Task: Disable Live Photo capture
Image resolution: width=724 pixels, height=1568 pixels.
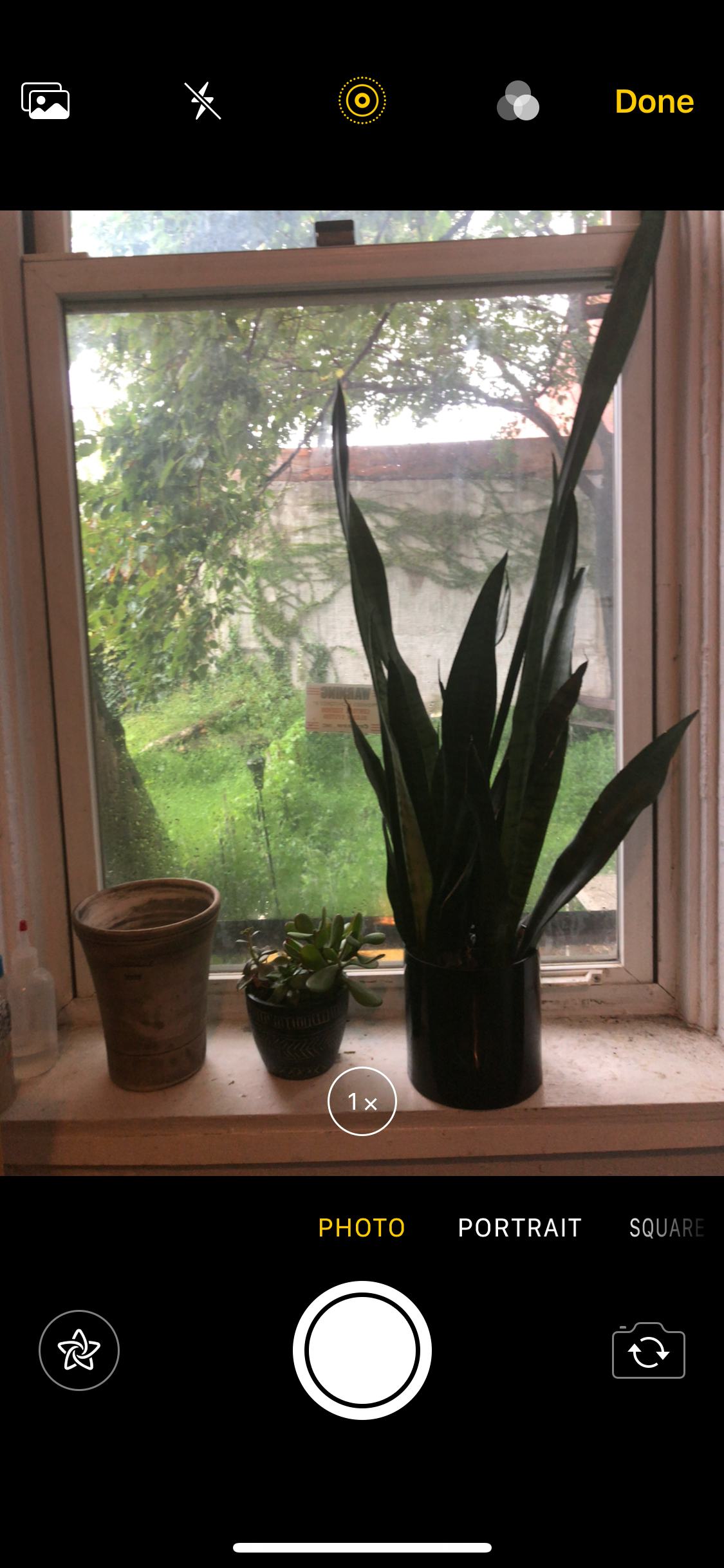Action: pyautogui.click(x=362, y=102)
